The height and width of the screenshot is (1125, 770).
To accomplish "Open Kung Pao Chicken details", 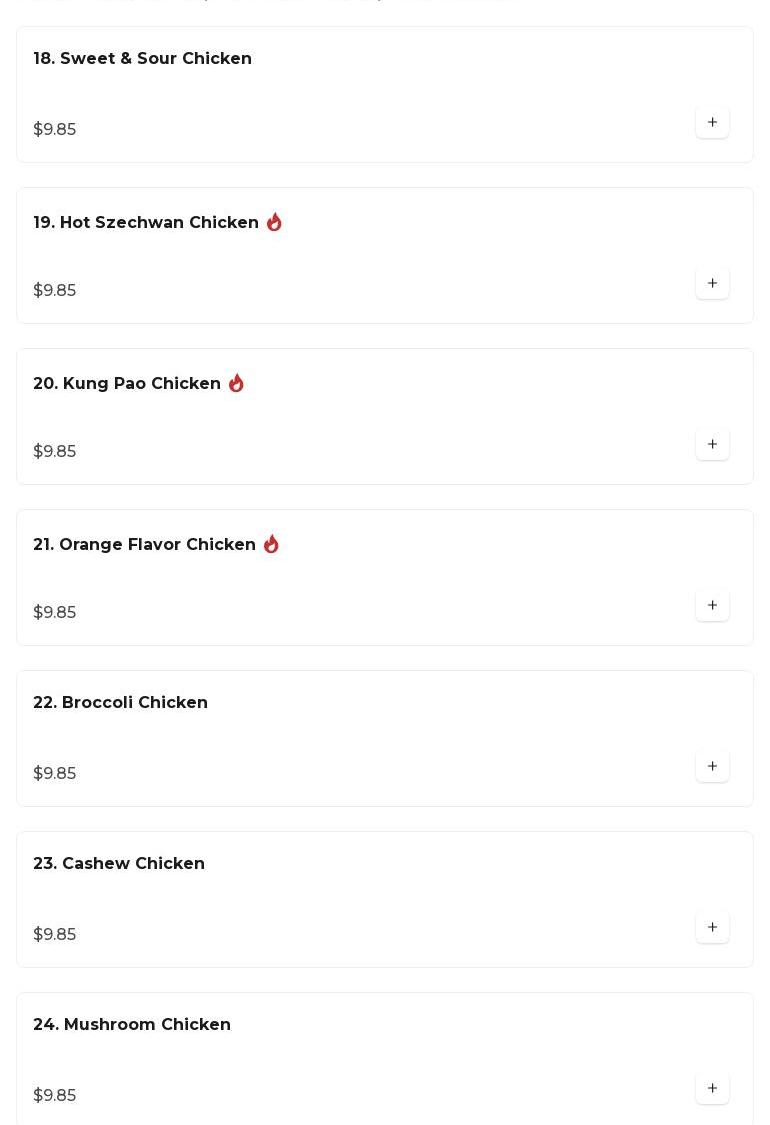I will tap(127, 384).
